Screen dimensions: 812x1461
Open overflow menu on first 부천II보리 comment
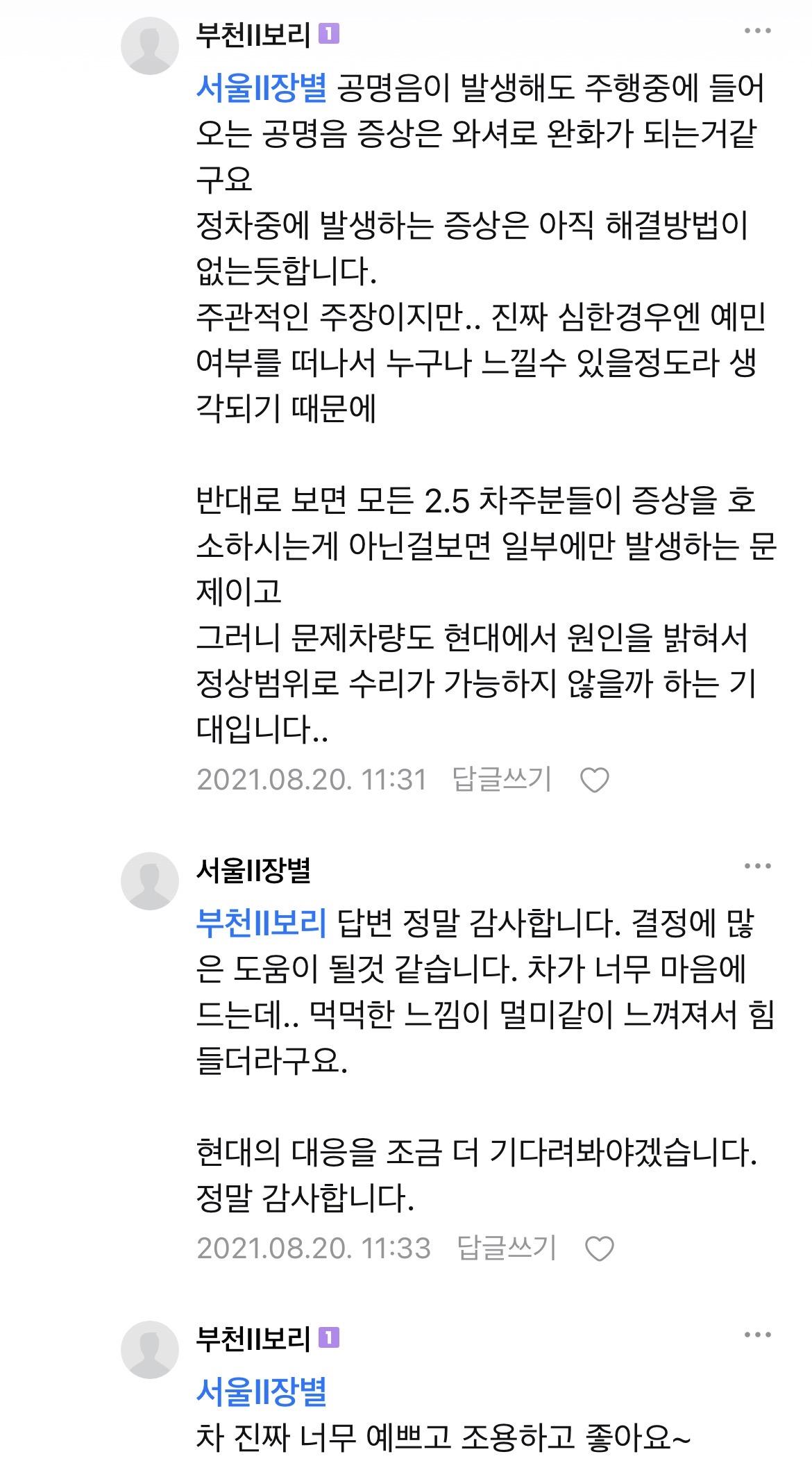(757, 31)
